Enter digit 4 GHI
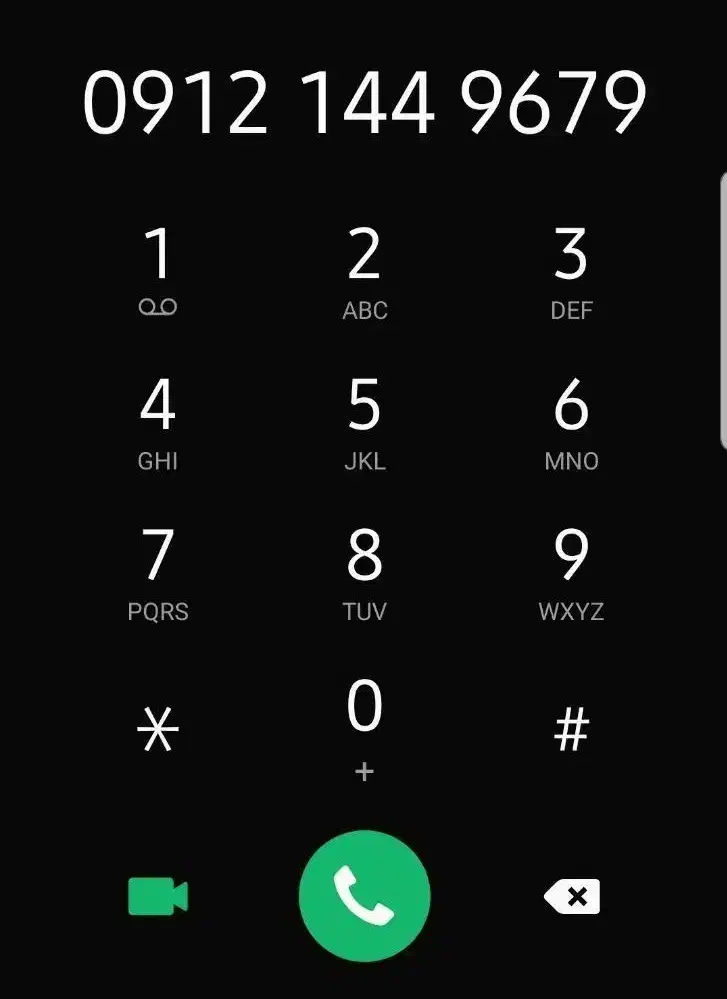 tap(158, 422)
